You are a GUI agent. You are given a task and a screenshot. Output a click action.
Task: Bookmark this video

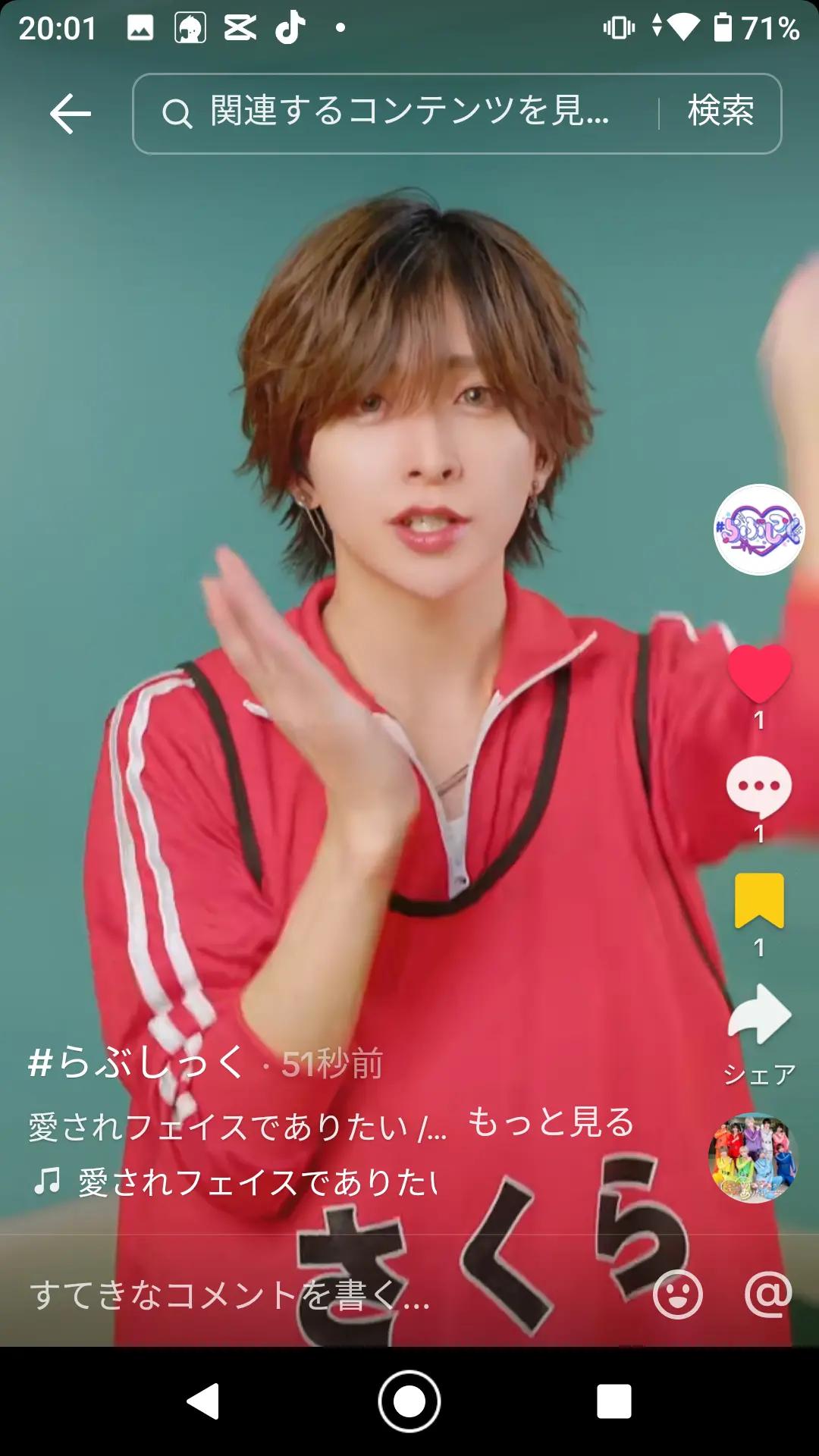[x=758, y=901]
